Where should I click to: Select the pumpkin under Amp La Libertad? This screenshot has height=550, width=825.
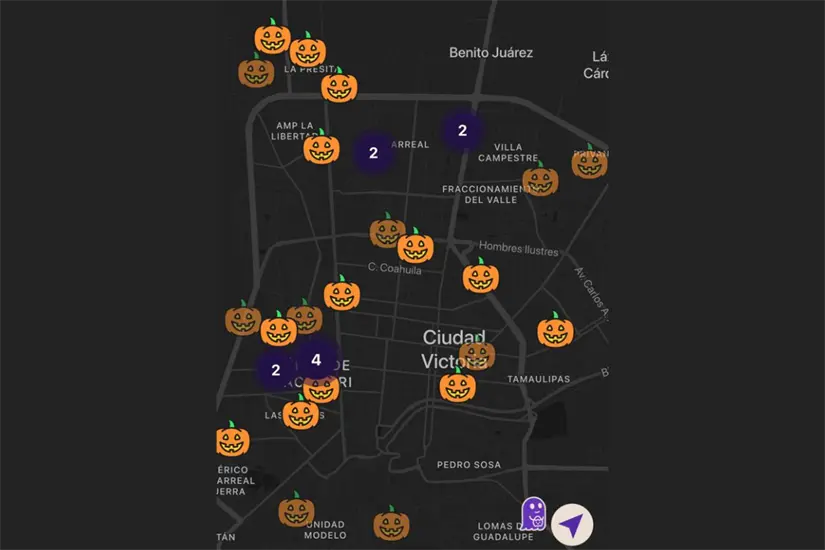(x=322, y=149)
